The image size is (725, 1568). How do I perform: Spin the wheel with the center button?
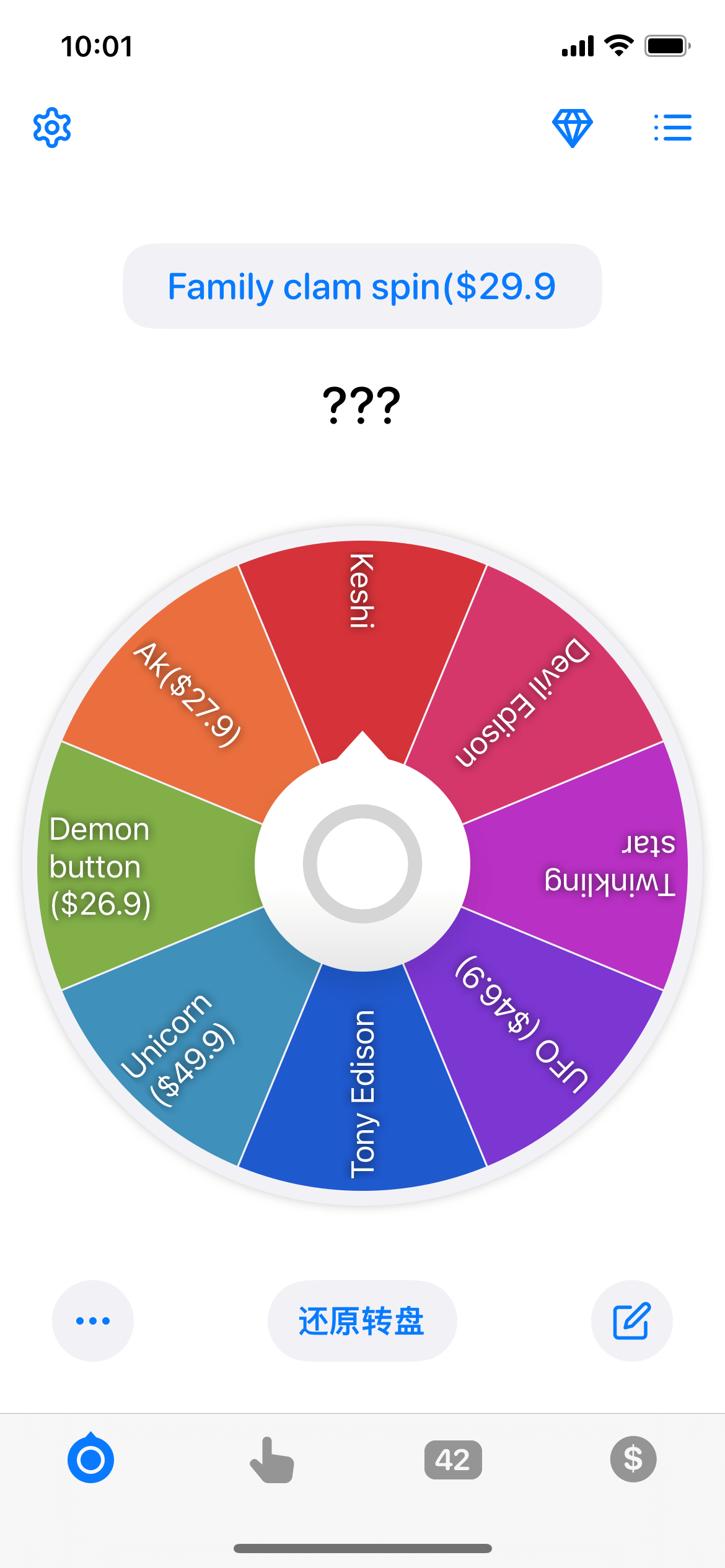tap(362, 864)
